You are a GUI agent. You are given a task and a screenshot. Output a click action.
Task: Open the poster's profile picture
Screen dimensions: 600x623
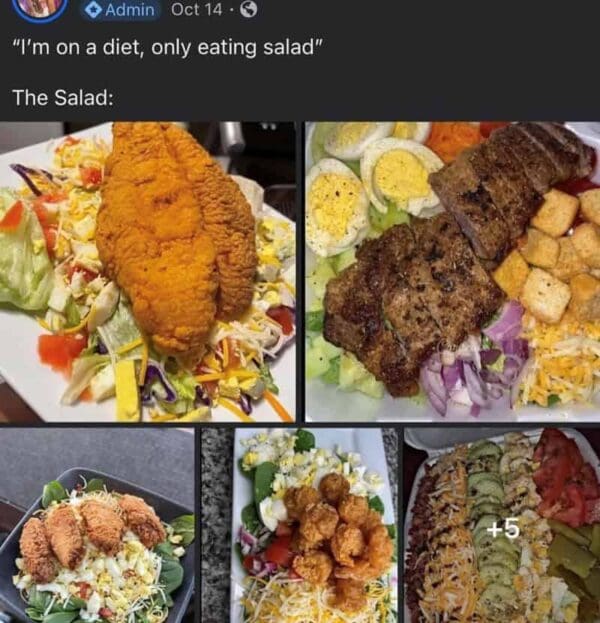tap(39, 7)
